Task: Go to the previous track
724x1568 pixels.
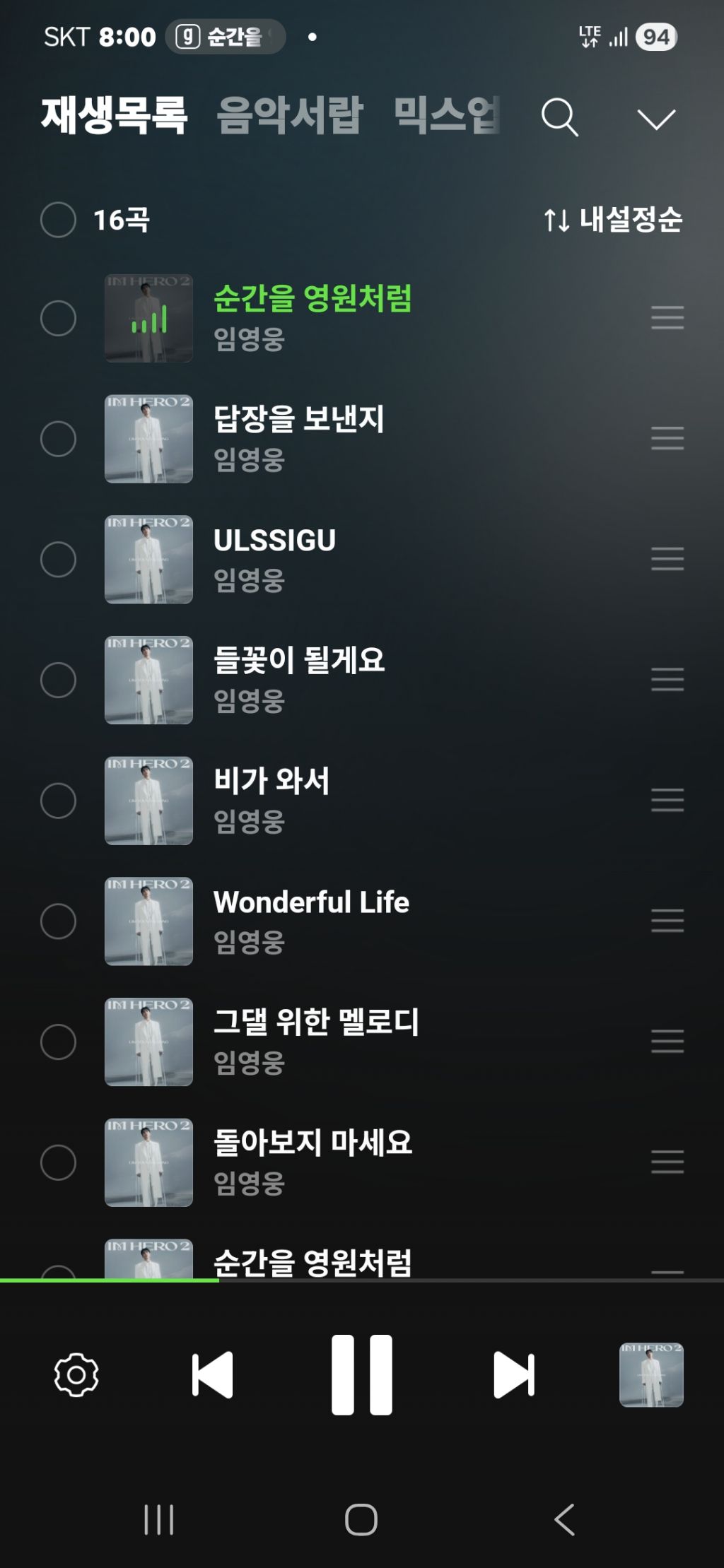Action: click(212, 1374)
